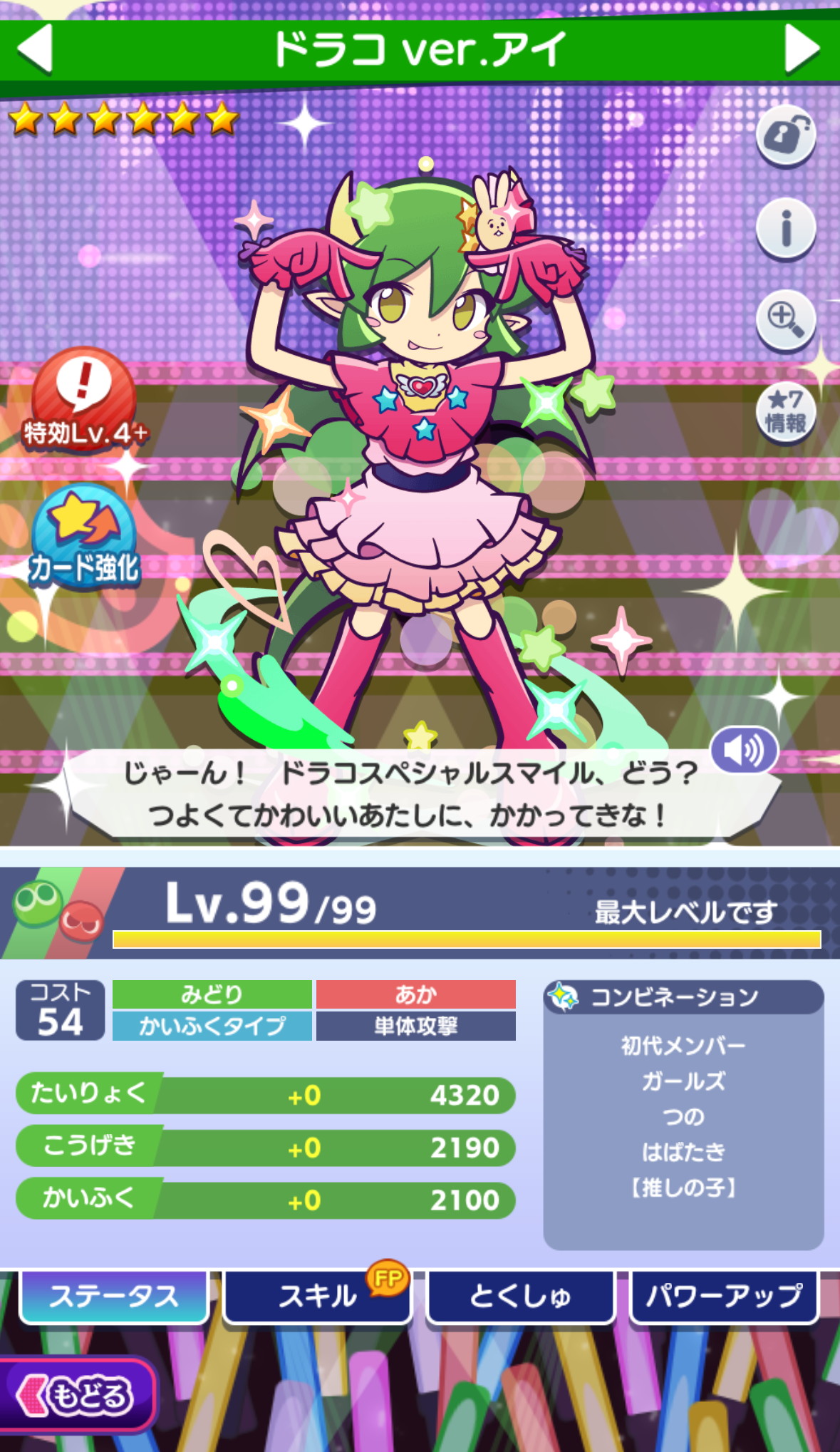Open the ★7情報 details

[785, 412]
